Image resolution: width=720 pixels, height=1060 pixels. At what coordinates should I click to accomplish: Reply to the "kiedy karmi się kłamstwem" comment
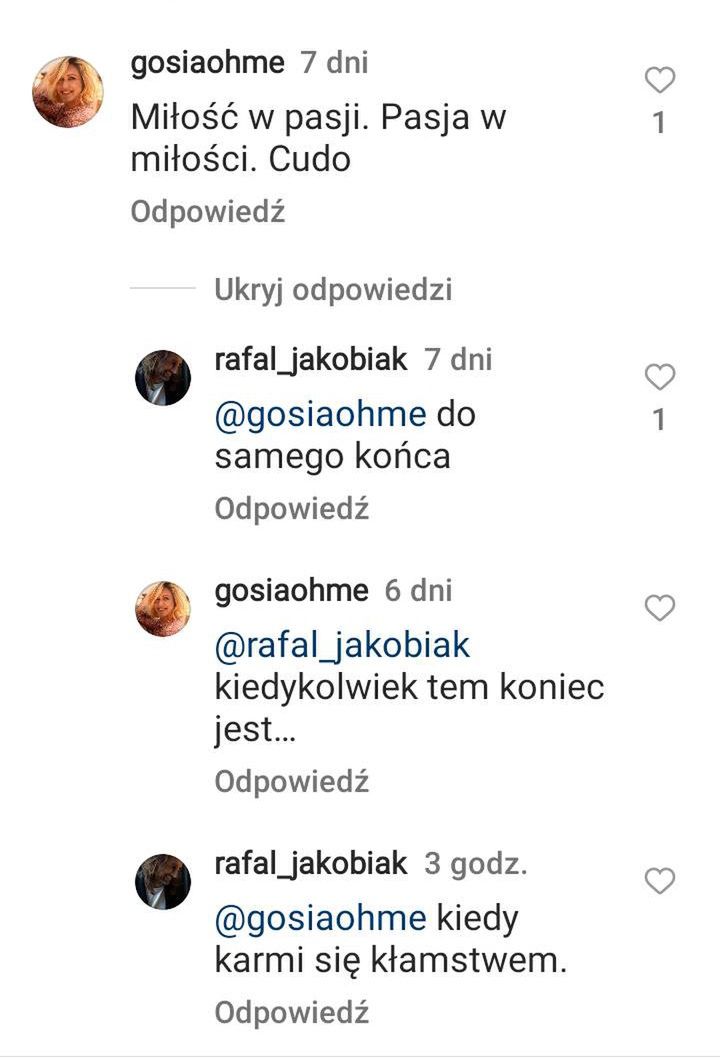coord(292,1012)
